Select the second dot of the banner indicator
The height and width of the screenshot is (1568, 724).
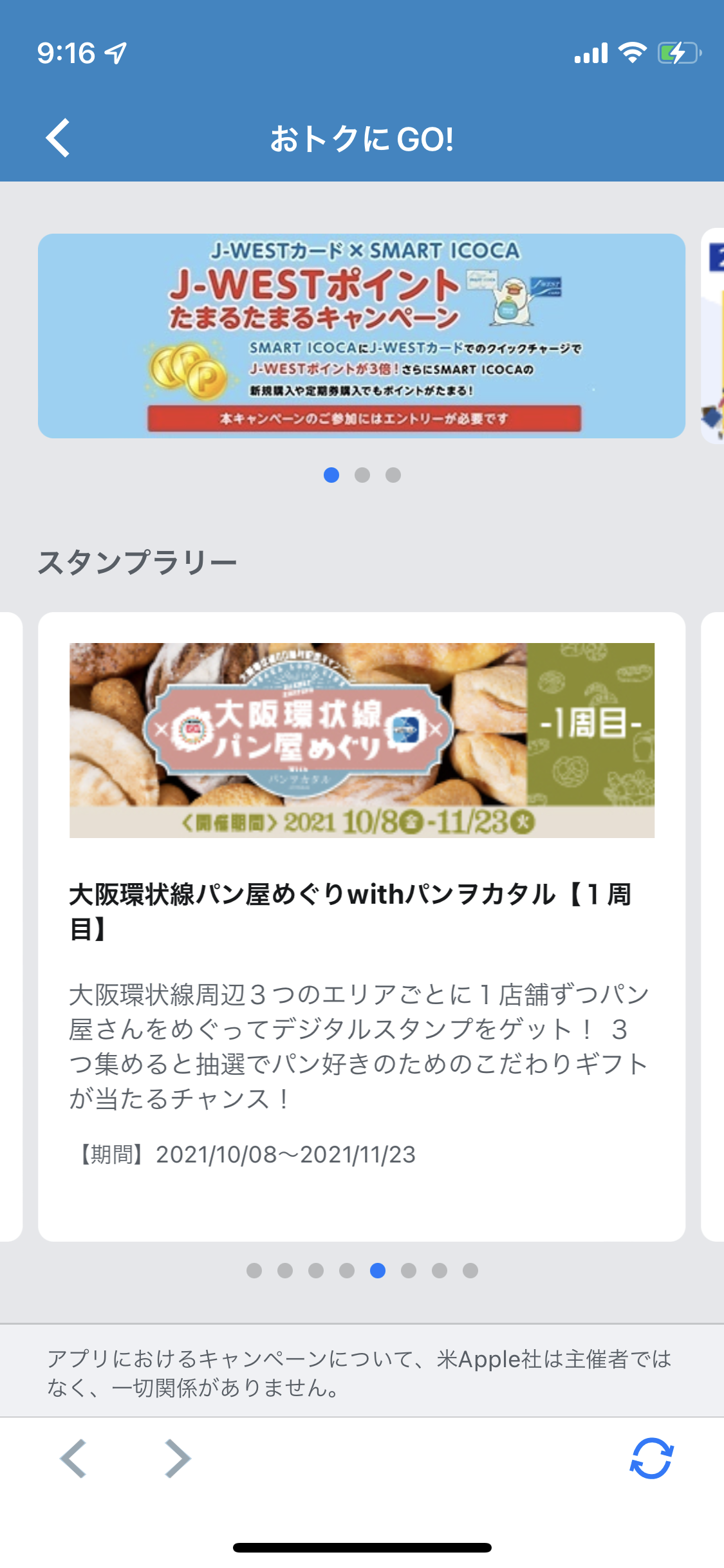pos(362,475)
